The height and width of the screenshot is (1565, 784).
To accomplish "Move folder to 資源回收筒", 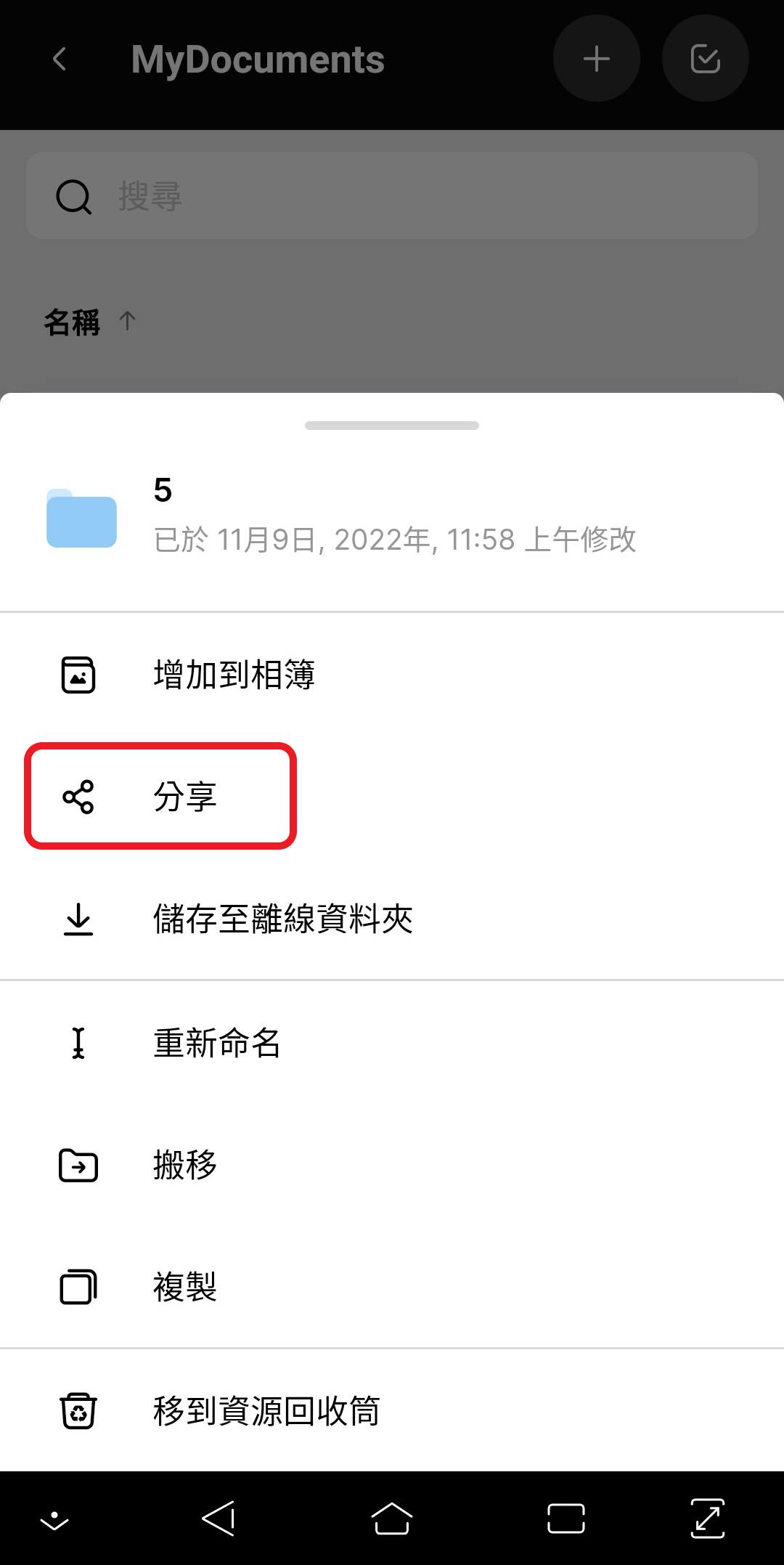I will point(266,1411).
